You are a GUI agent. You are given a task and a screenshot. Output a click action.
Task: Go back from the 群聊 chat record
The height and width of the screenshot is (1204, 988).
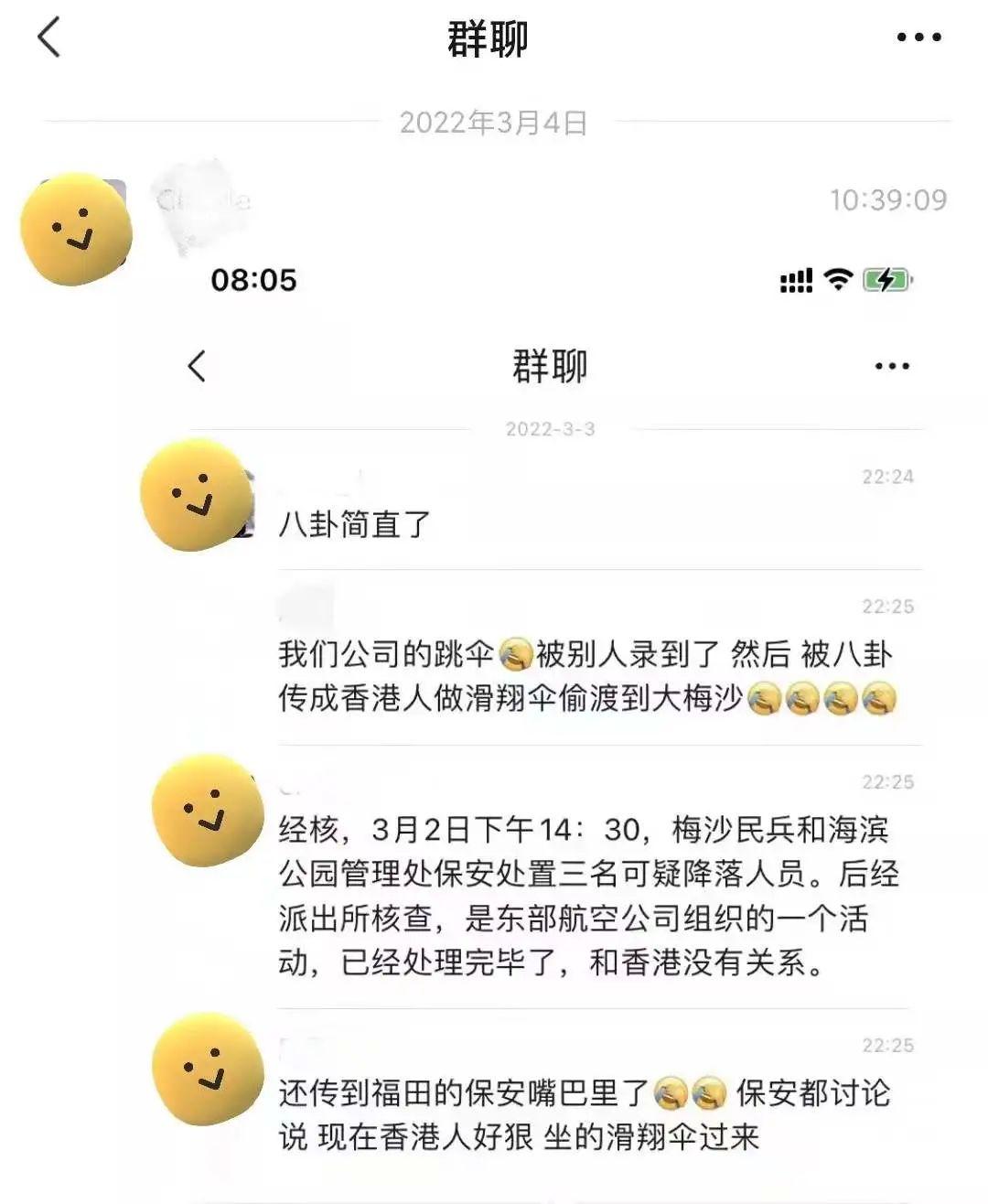(49, 38)
